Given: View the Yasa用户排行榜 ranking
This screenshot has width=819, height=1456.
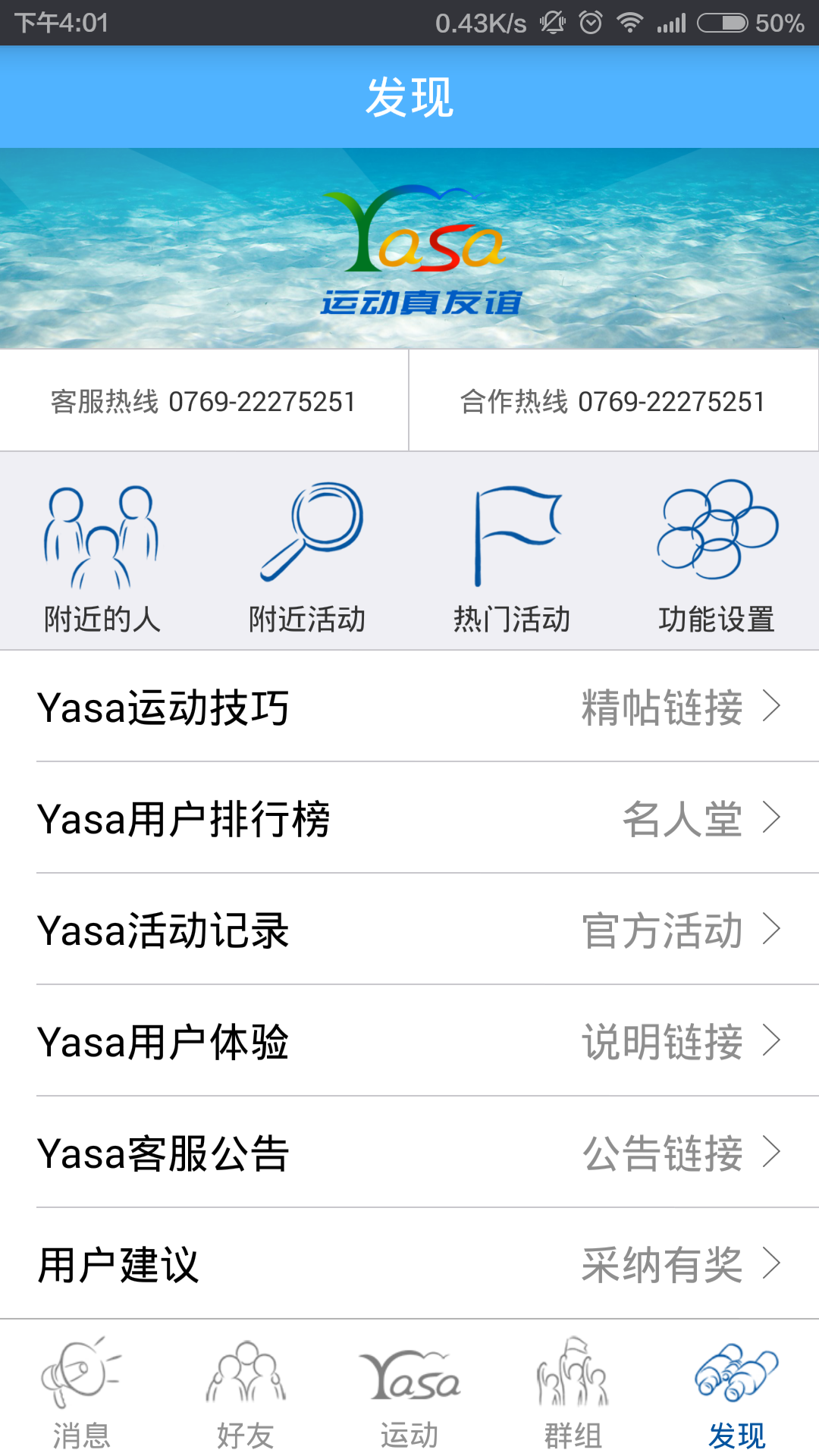Looking at the screenshot, I should pyautogui.click(x=409, y=818).
